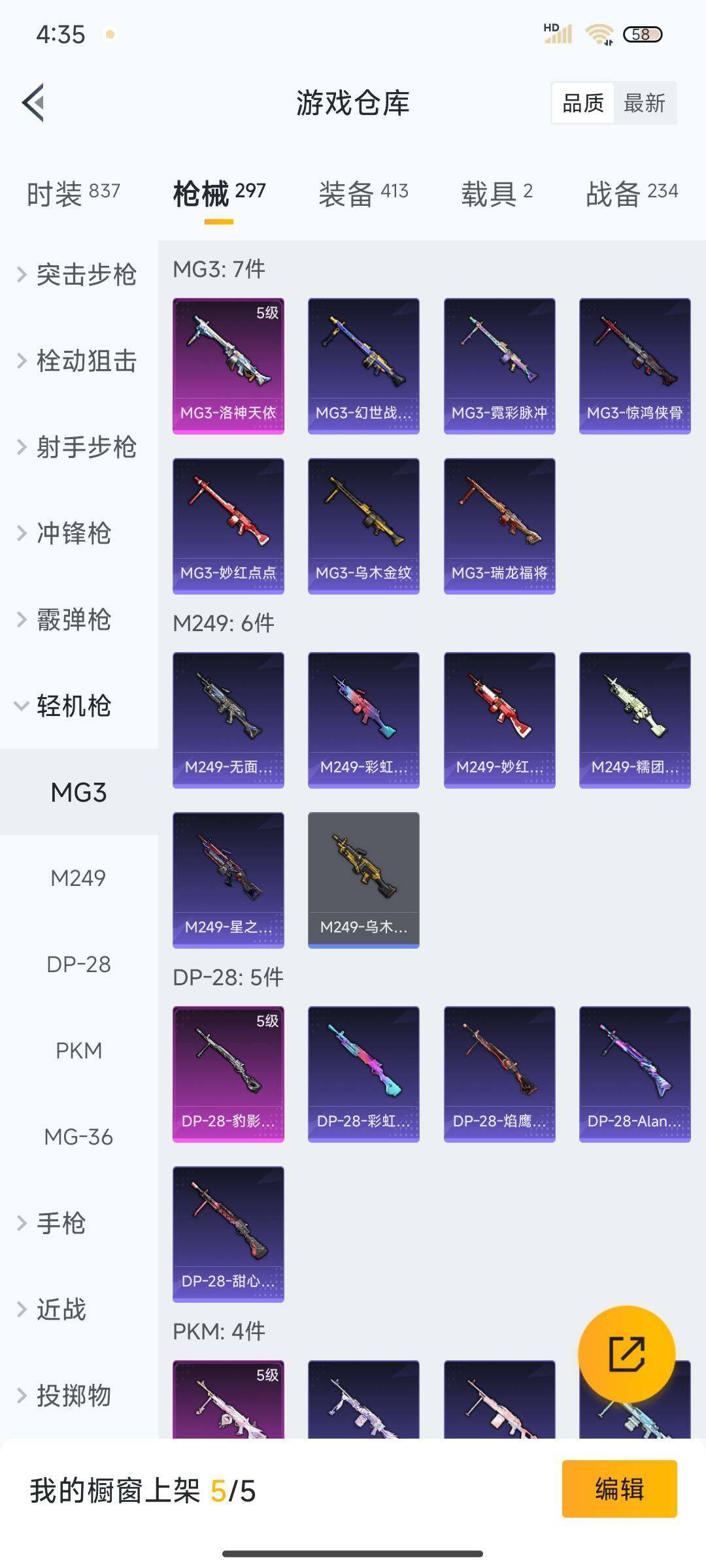View the MG3-瑞龙福将 skin

pos(499,526)
